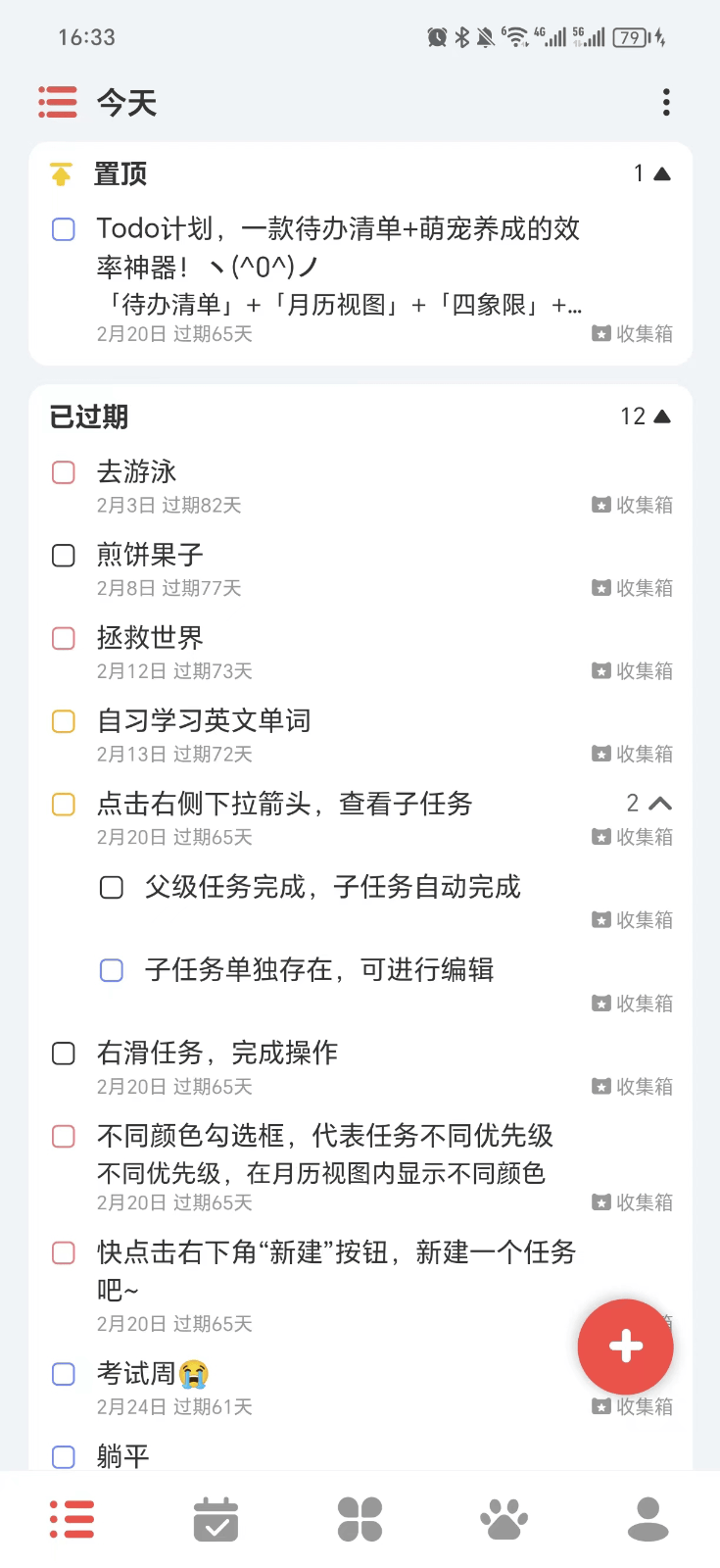Open the calendar view in bottom navigation
This screenshot has width=720, height=1568.
point(216,1517)
